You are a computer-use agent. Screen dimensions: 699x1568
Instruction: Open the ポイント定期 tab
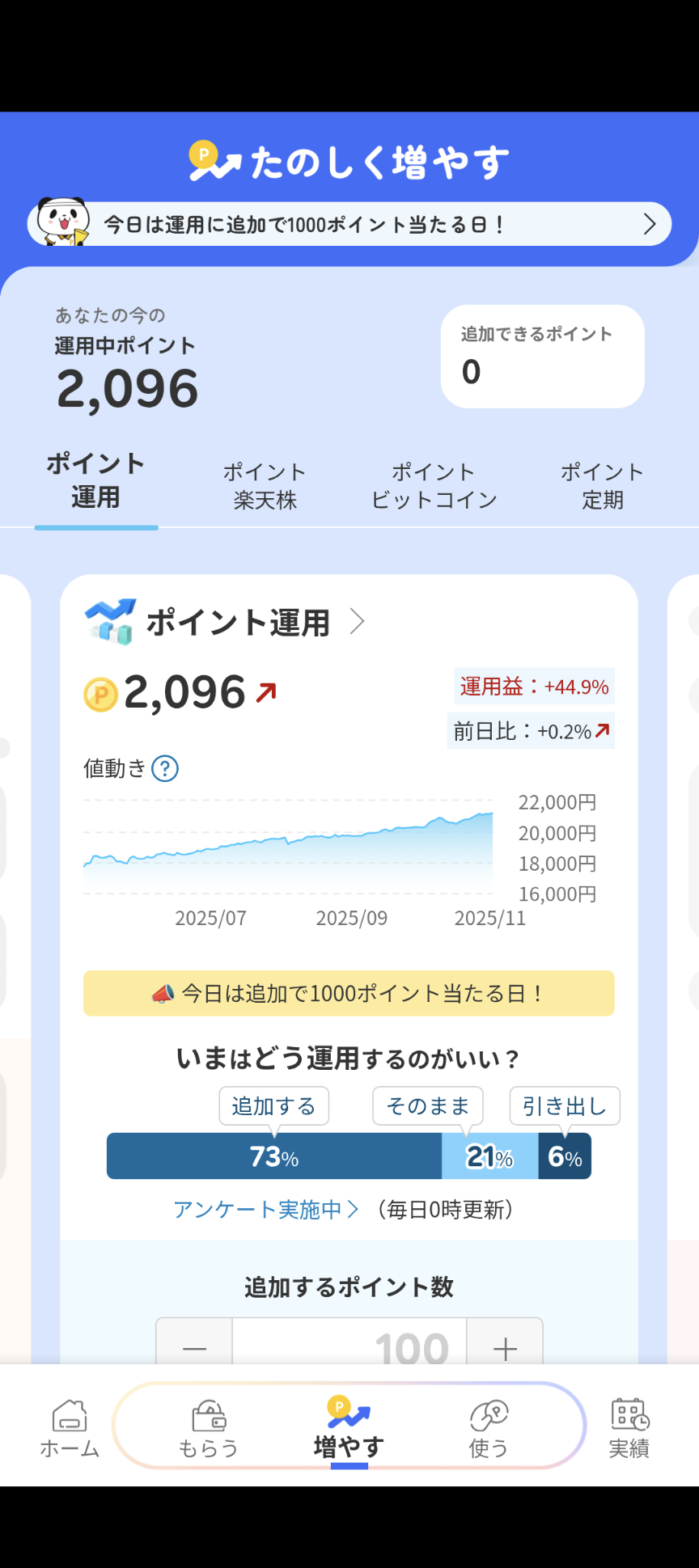pyautogui.click(x=602, y=485)
